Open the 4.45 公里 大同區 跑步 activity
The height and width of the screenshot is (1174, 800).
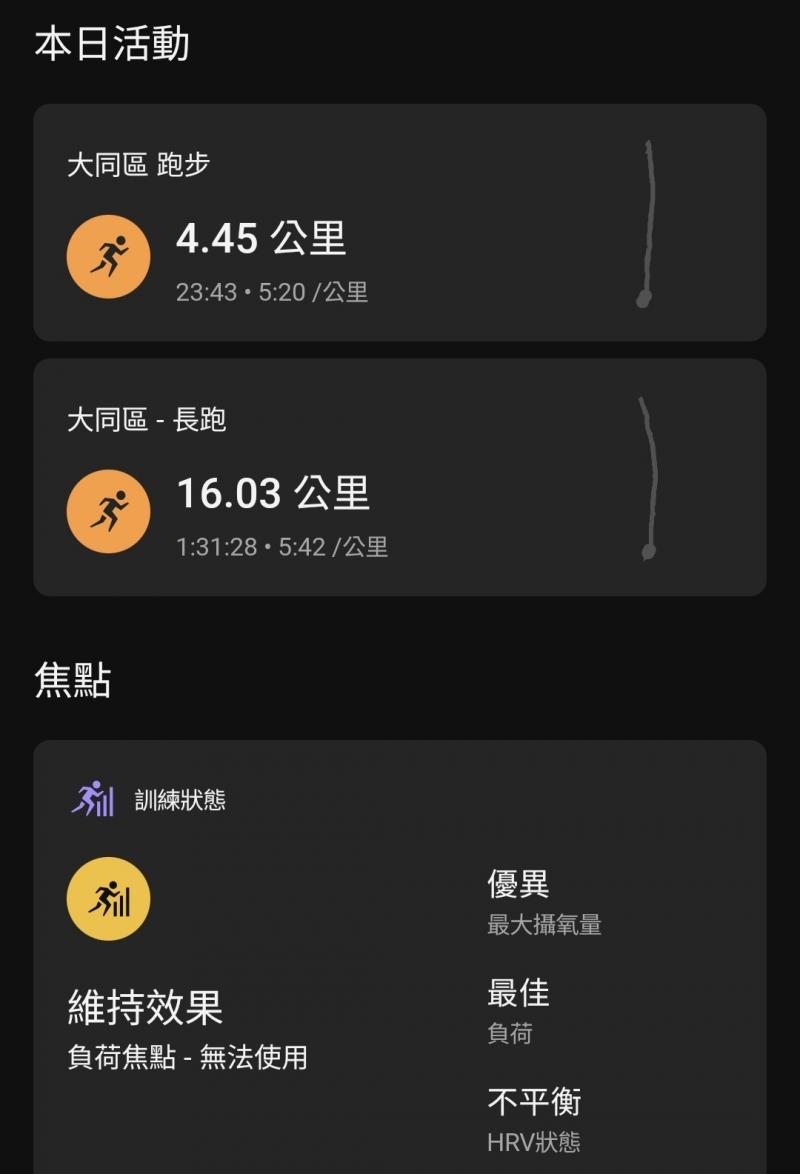(400, 223)
